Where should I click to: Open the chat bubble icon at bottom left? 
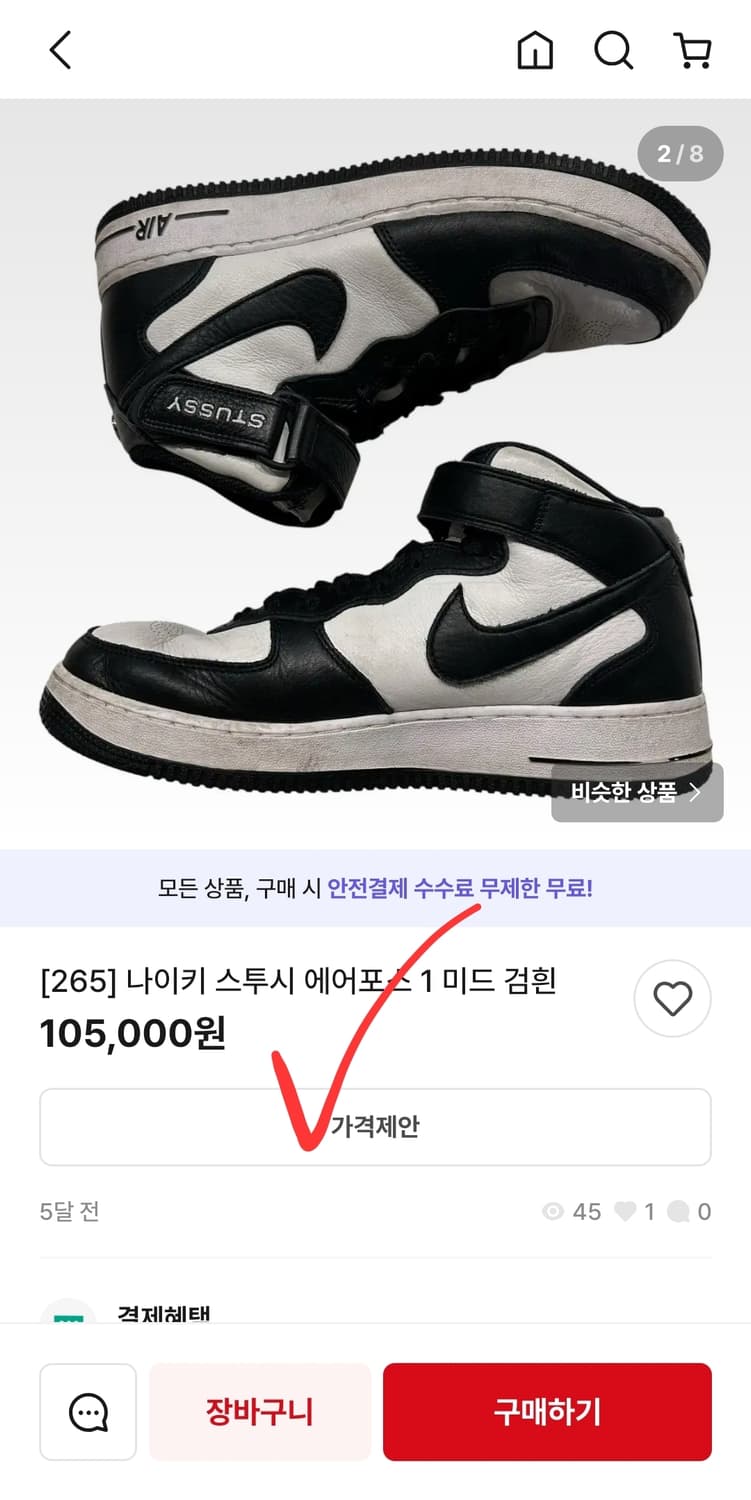click(x=88, y=1412)
